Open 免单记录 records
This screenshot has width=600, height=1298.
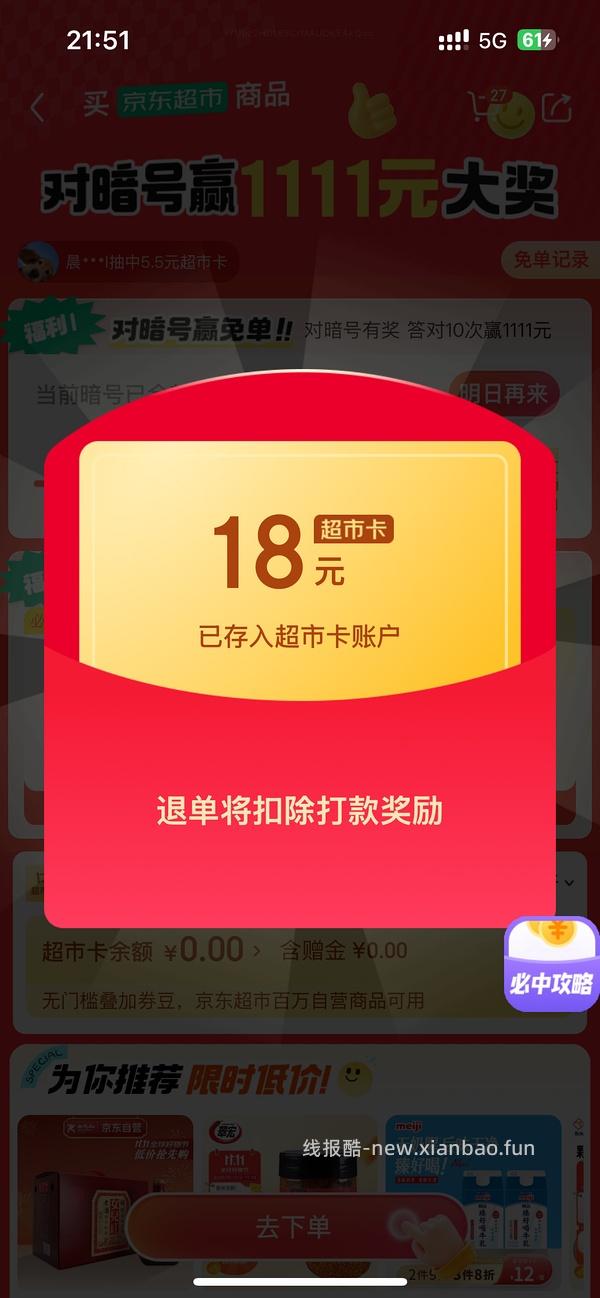click(x=549, y=260)
